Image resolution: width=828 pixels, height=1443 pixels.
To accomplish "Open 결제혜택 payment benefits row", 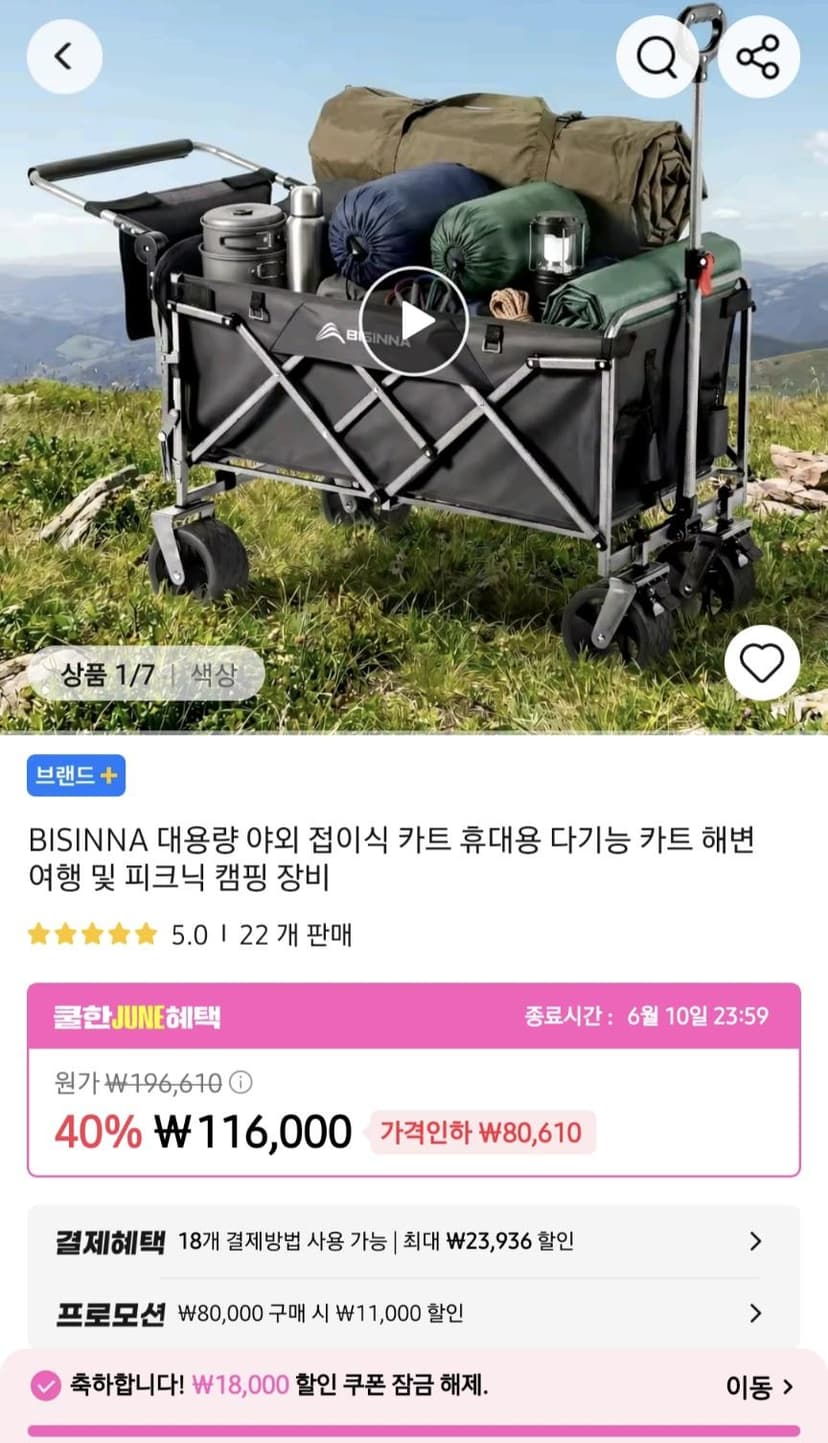I will click(x=413, y=1242).
